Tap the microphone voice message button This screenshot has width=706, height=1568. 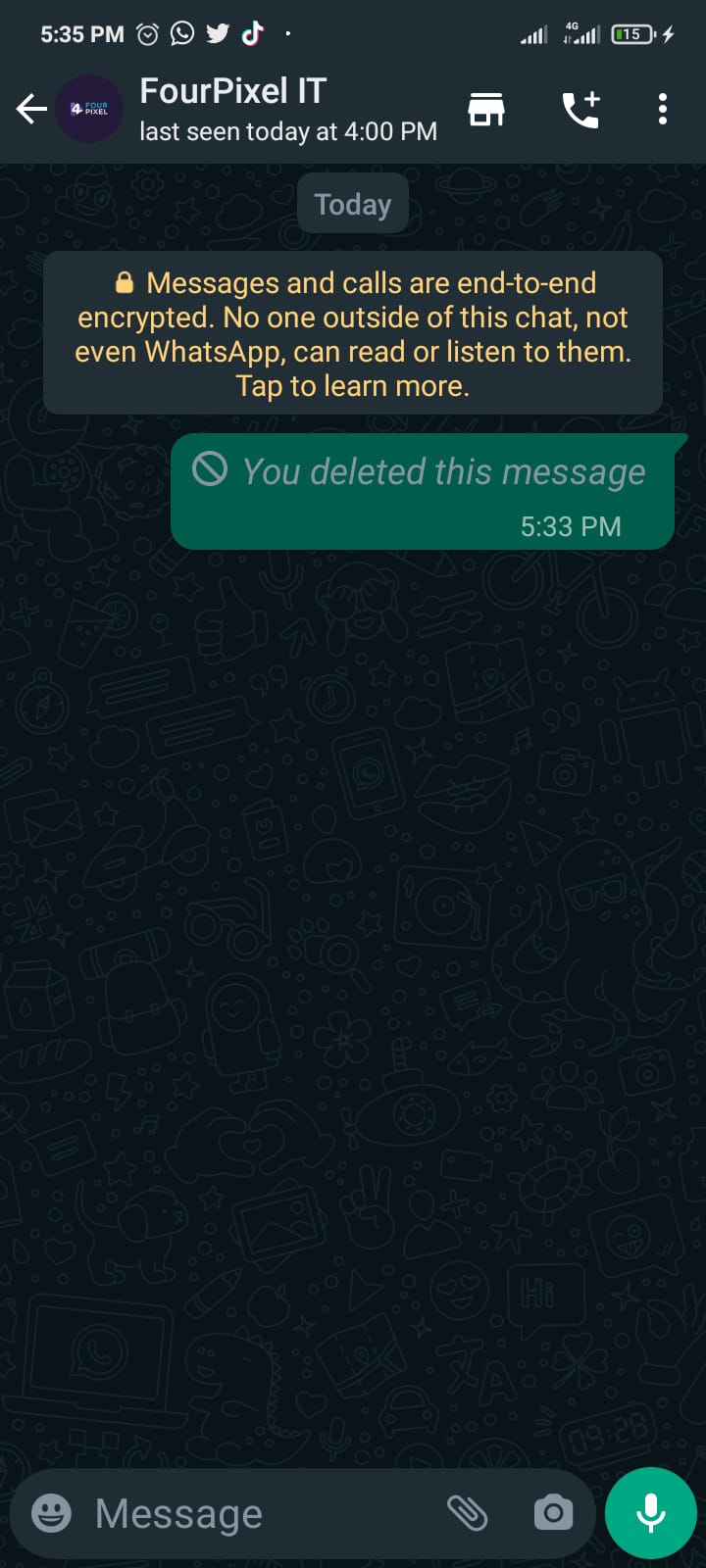651,1513
